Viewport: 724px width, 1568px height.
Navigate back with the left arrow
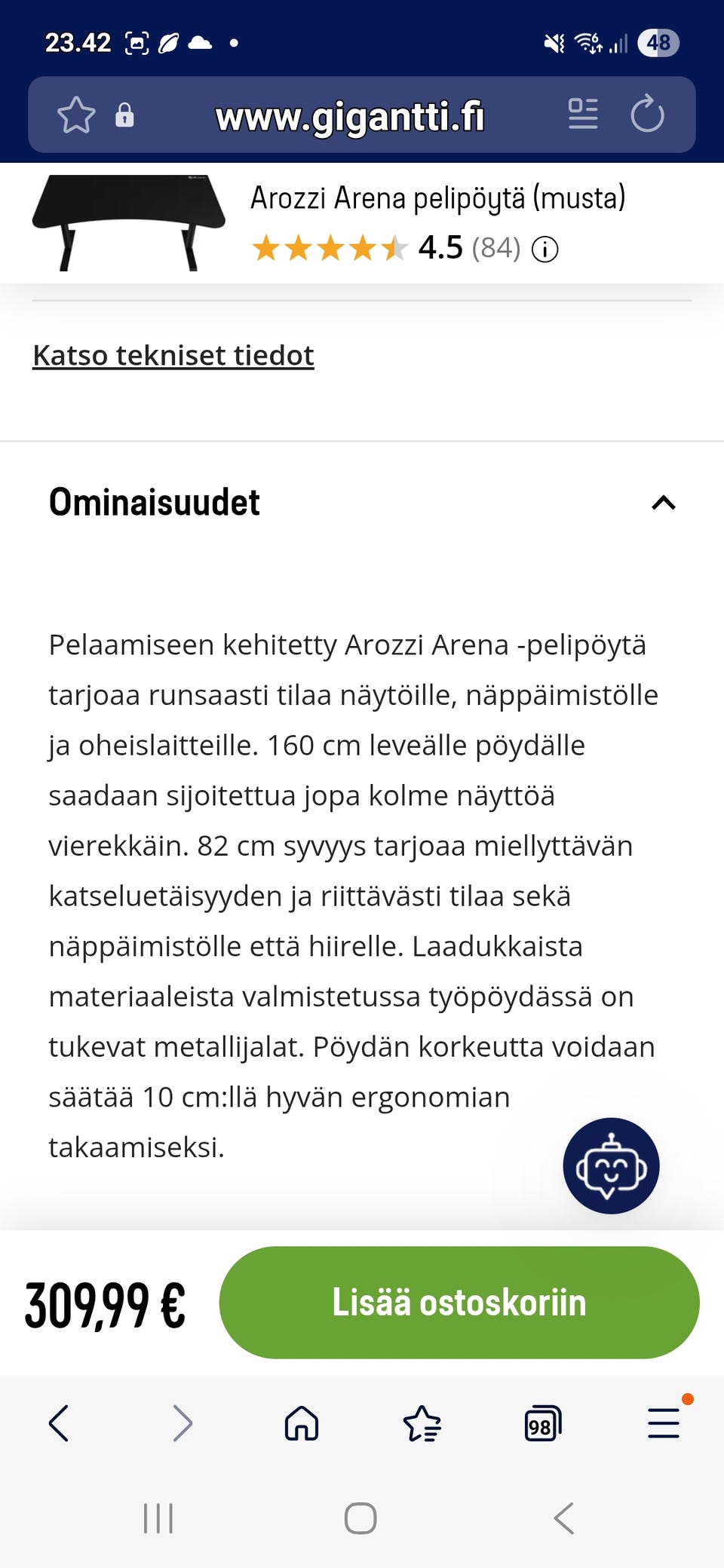60,1424
